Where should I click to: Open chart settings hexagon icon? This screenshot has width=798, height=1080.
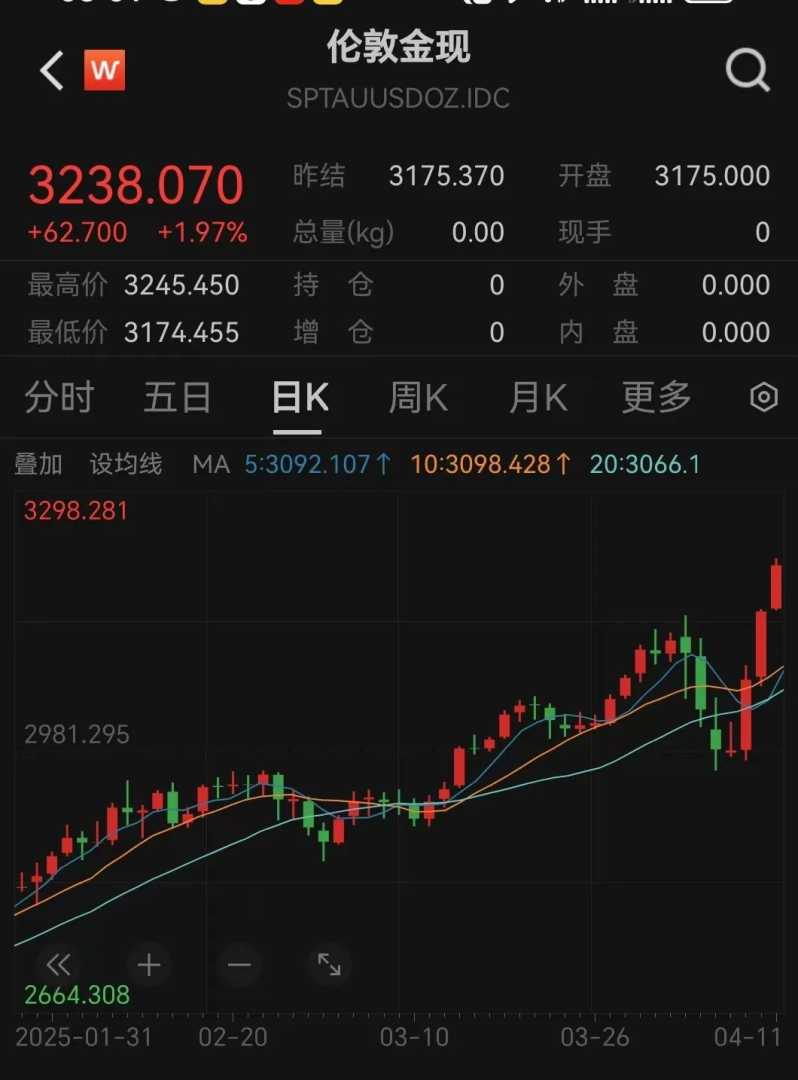coord(763,398)
